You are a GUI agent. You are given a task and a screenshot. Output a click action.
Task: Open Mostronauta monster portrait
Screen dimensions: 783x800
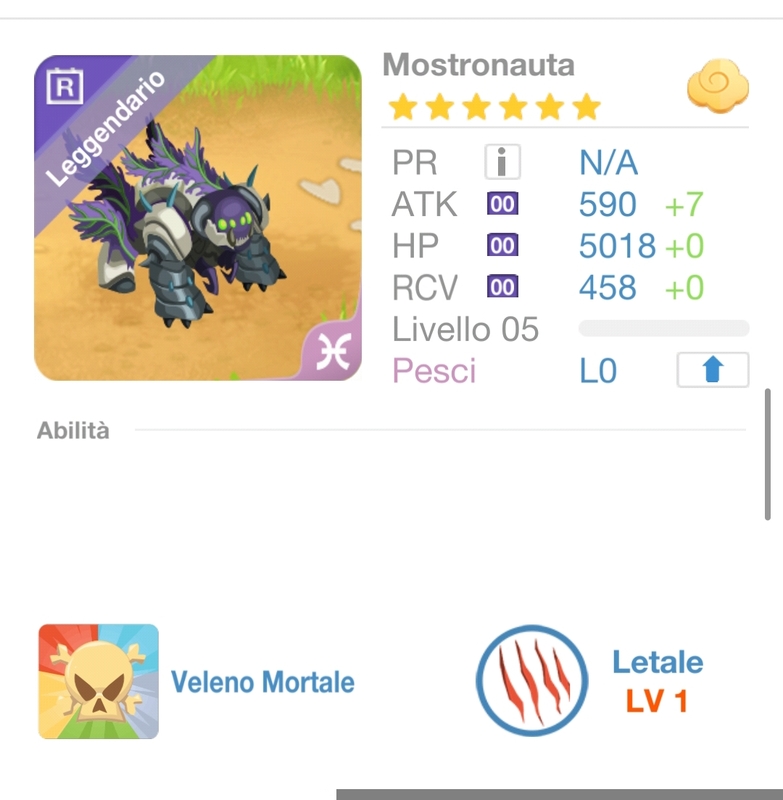[198, 218]
